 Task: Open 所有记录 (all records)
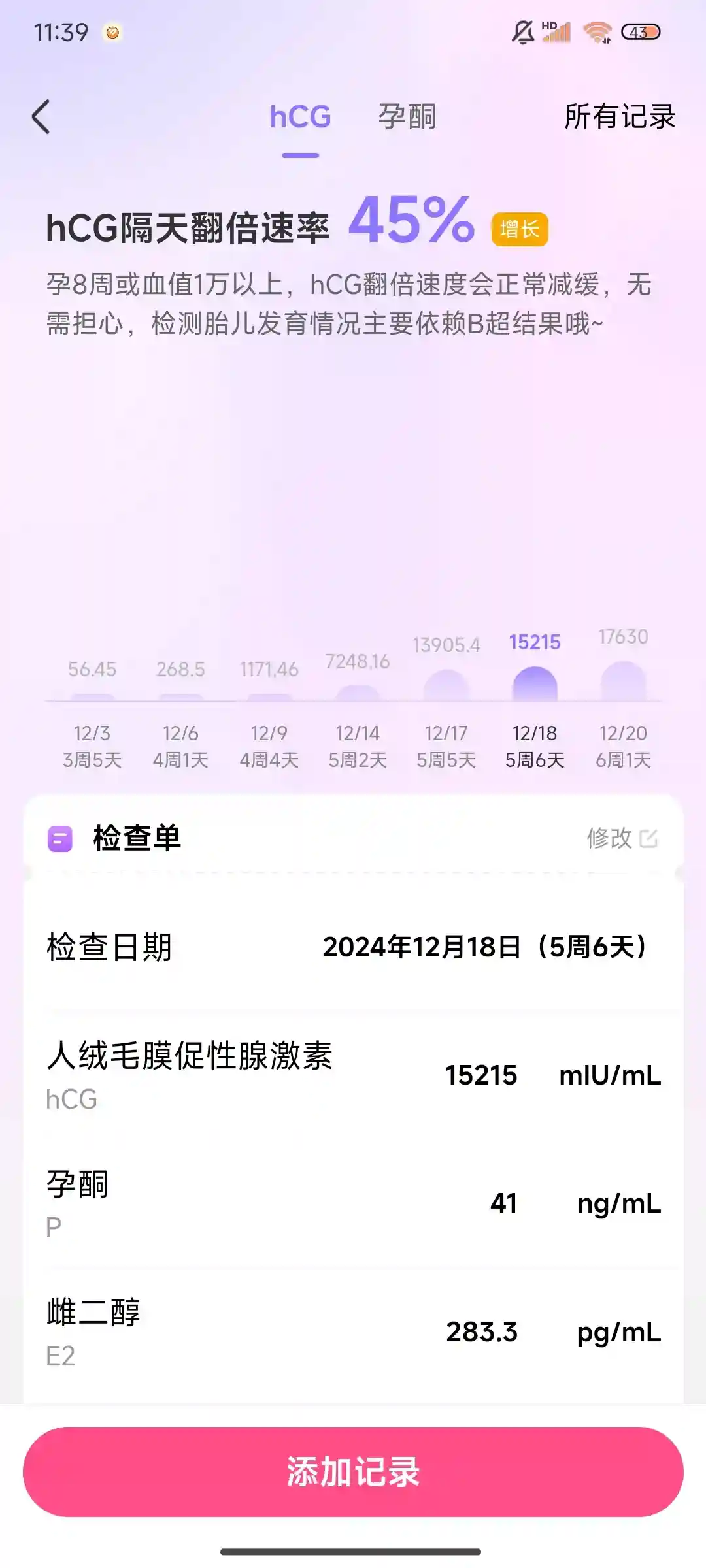click(619, 117)
